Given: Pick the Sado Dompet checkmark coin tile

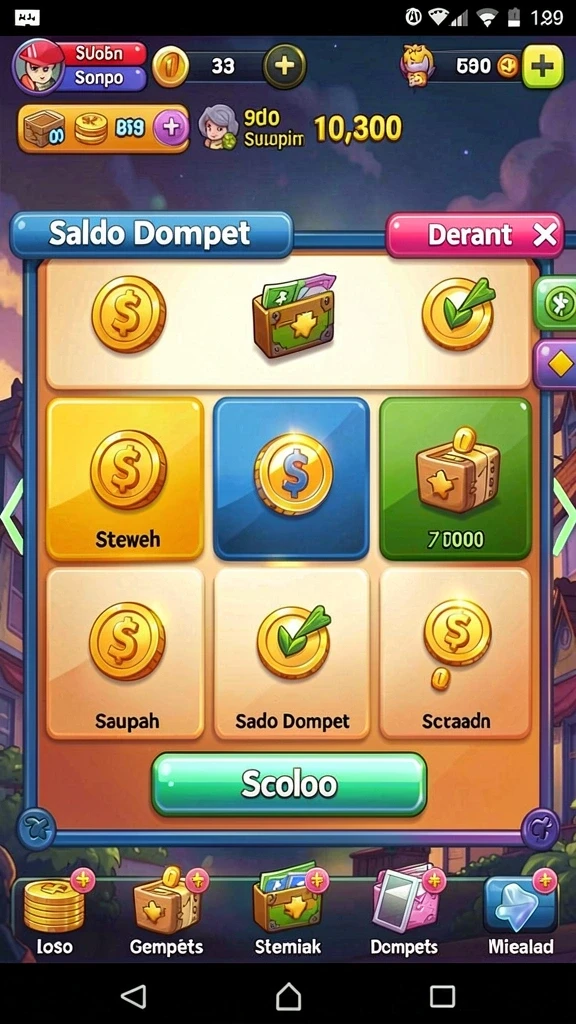Looking at the screenshot, I should point(292,653).
